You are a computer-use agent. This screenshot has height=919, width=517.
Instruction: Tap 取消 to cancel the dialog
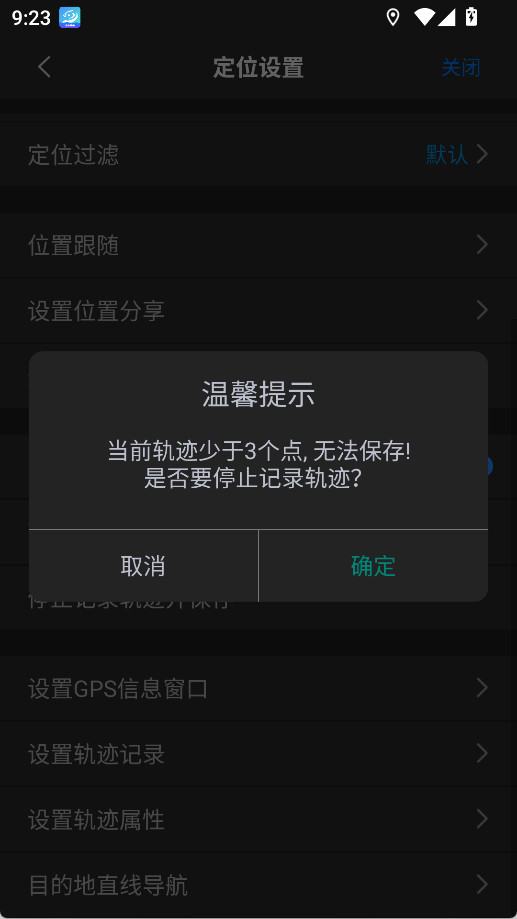pyautogui.click(x=143, y=566)
